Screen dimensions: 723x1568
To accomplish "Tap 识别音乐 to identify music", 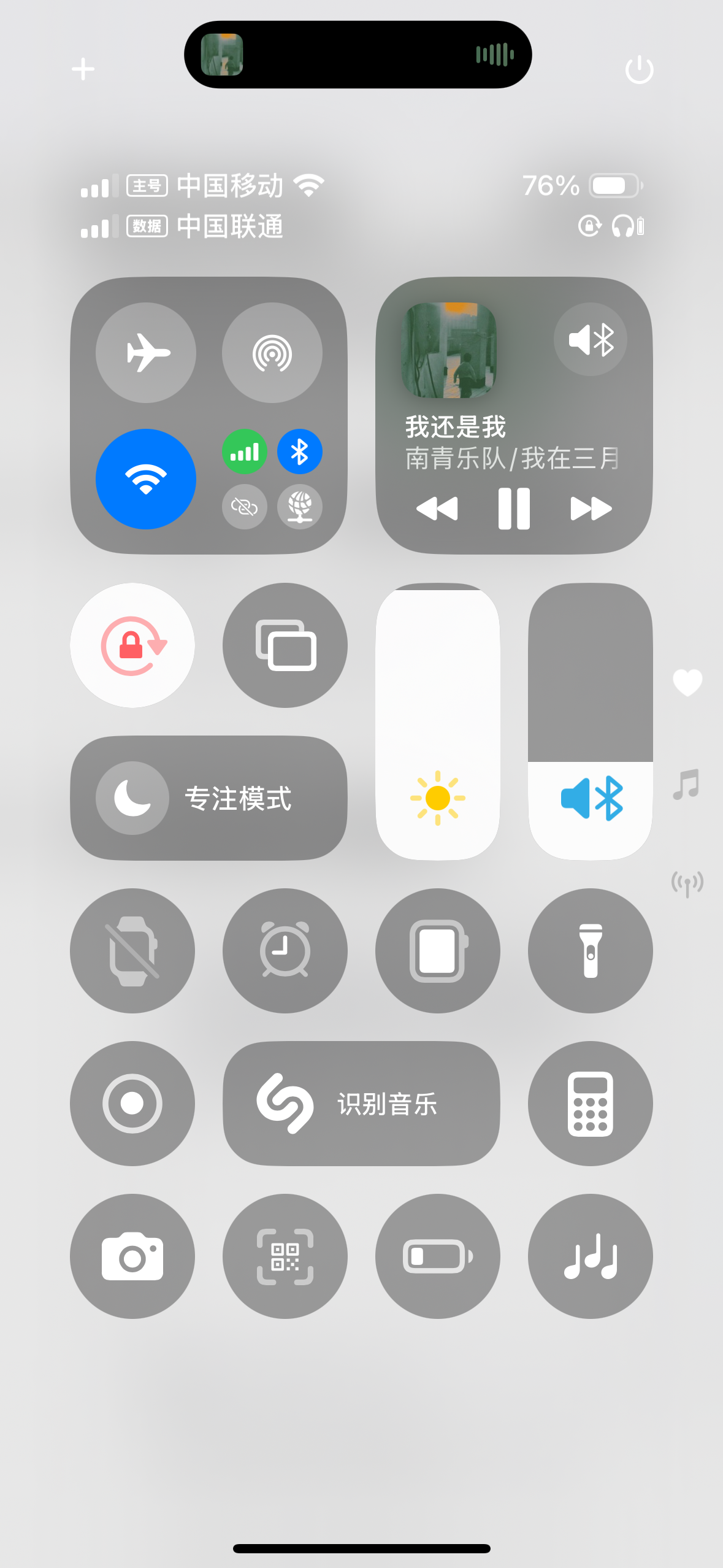I will (x=361, y=1104).
